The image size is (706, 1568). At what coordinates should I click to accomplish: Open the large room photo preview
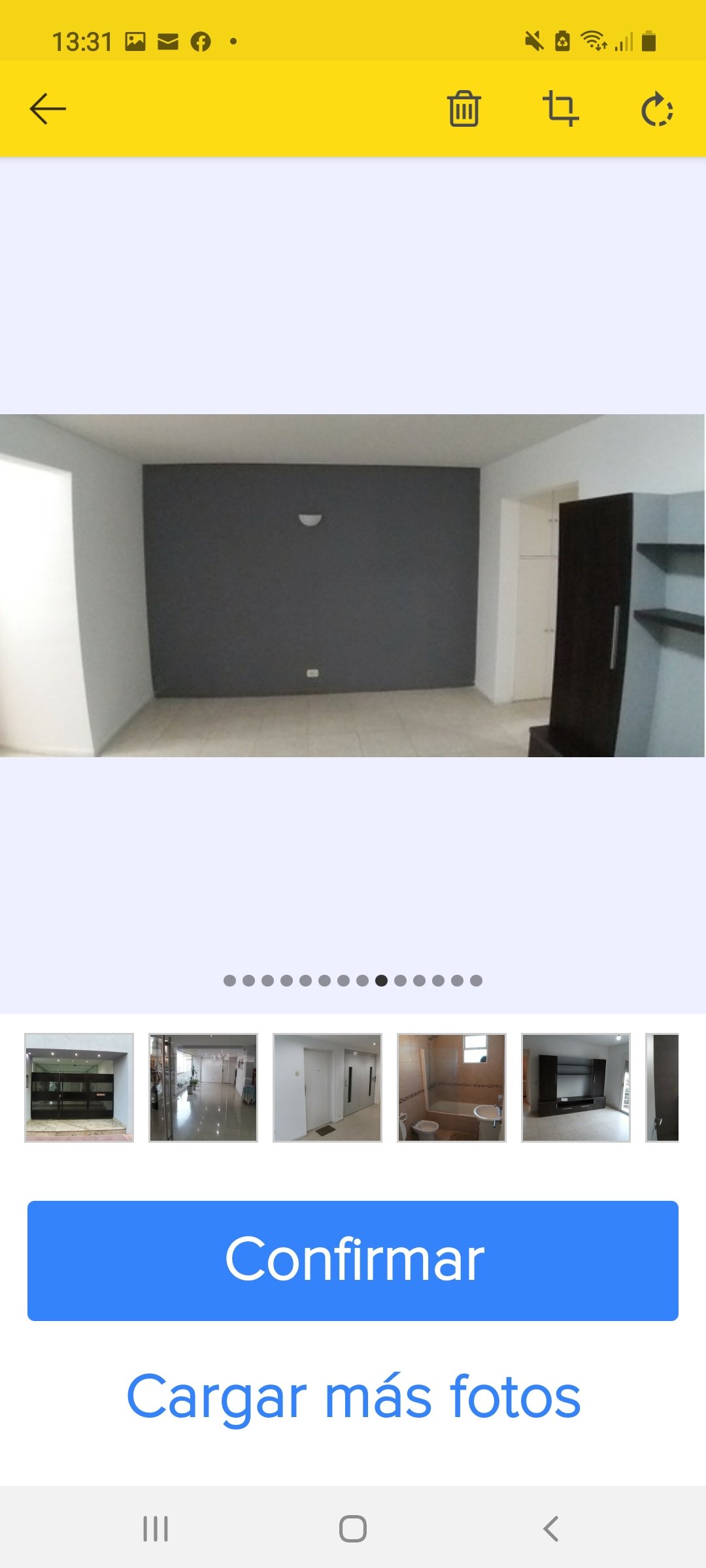(353, 585)
